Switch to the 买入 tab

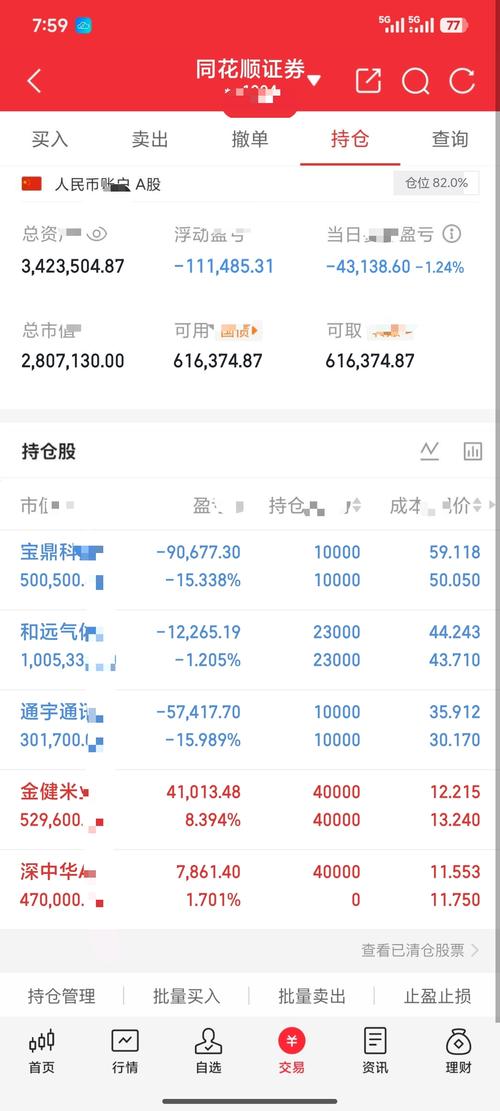50,139
